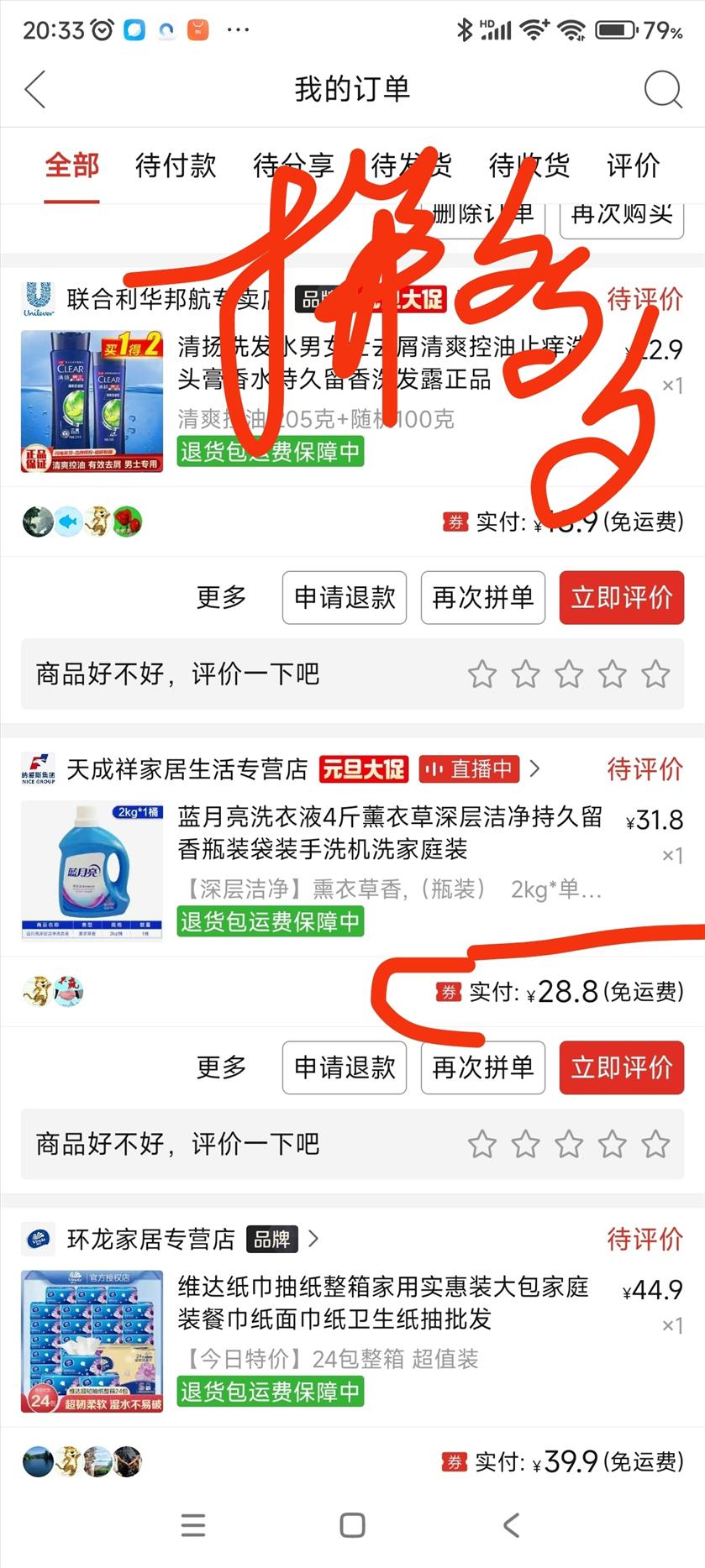
Task: Tap 立即评价 for the 蓝月亮 order
Action: pos(621,1067)
